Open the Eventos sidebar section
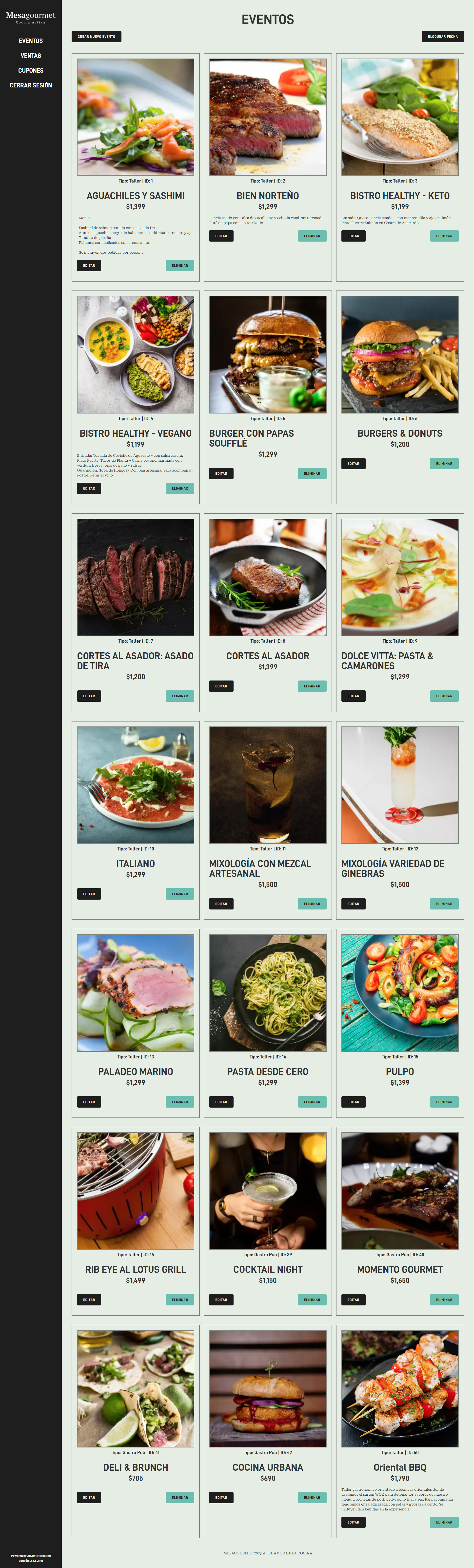The width and height of the screenshot is (474, 1568). coord(30,41)
